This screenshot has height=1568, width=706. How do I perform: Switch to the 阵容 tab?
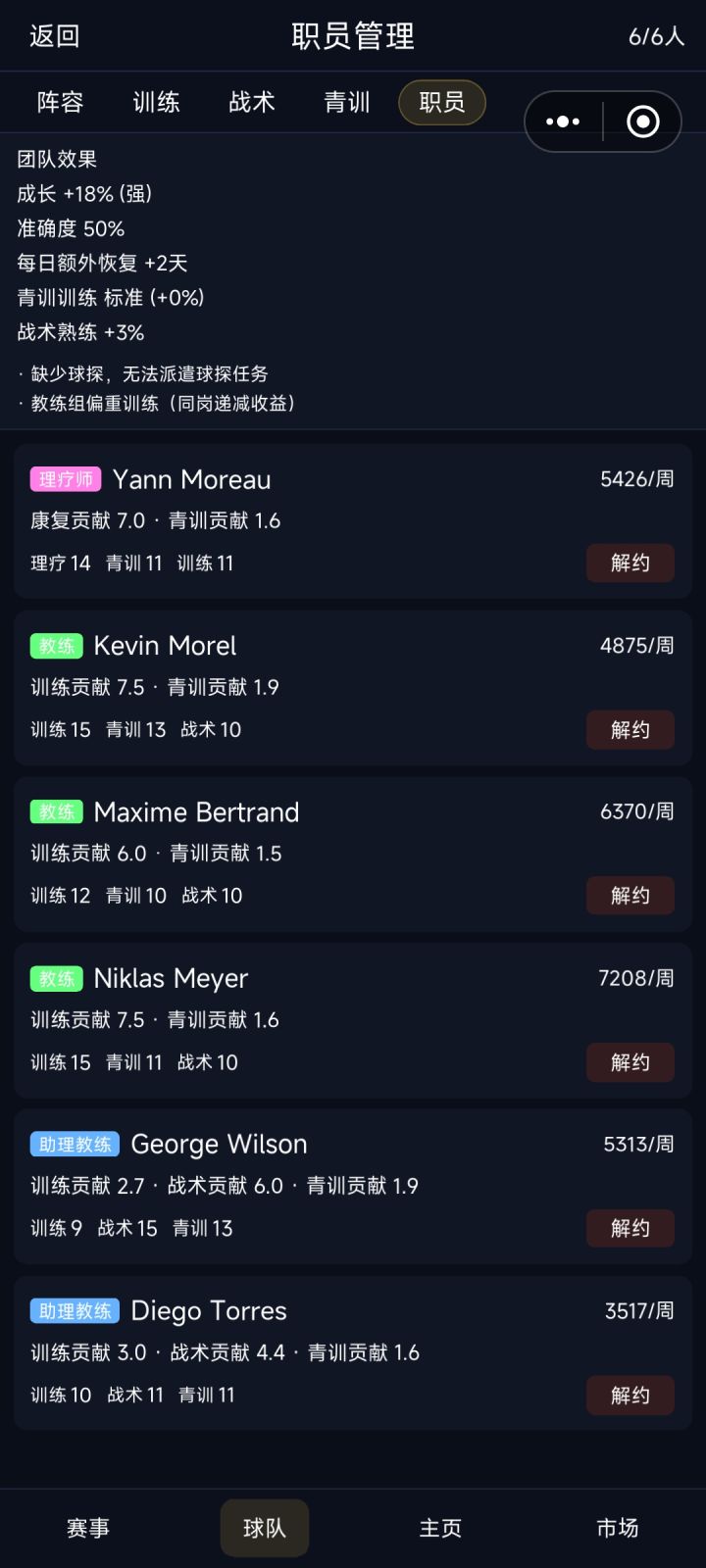pos(61,102)
